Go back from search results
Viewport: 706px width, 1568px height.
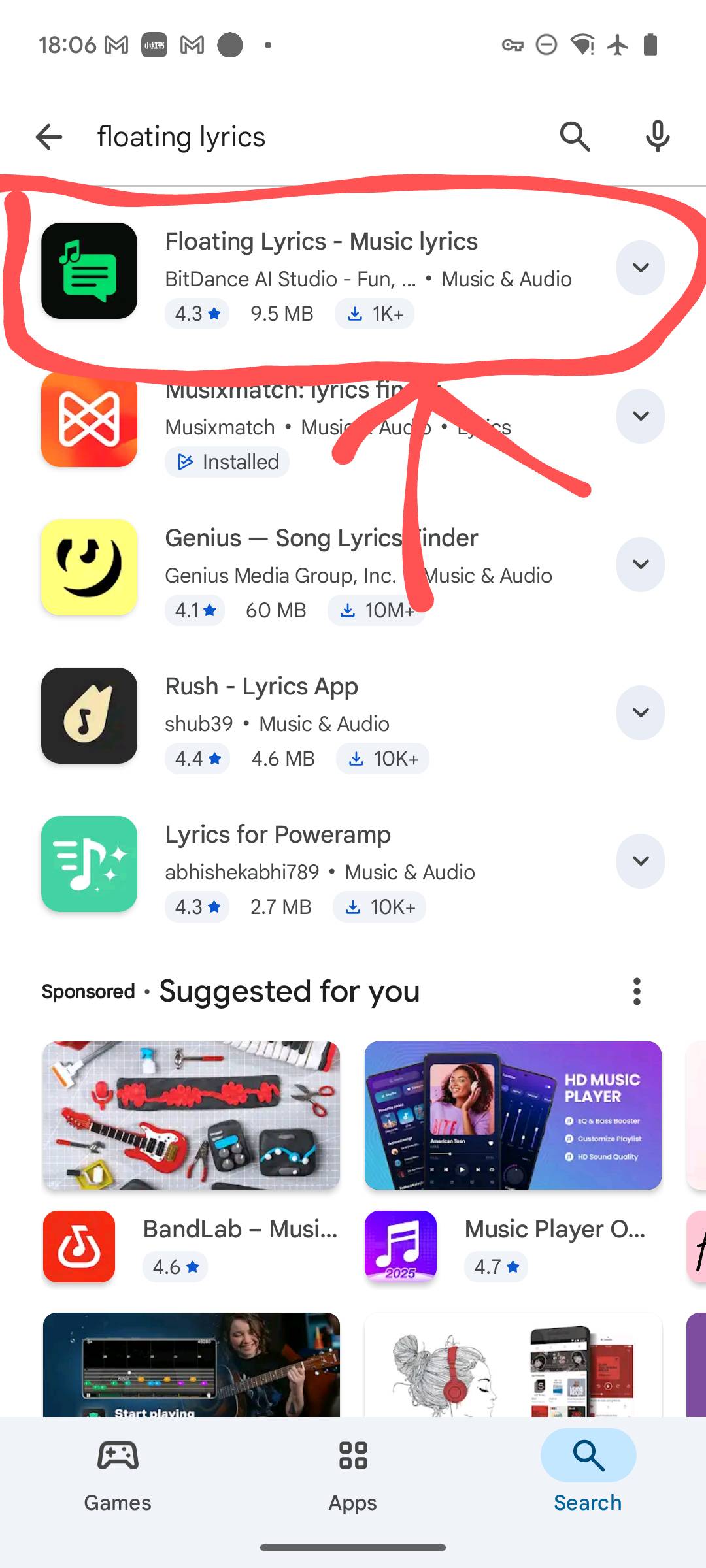point(49,137)
